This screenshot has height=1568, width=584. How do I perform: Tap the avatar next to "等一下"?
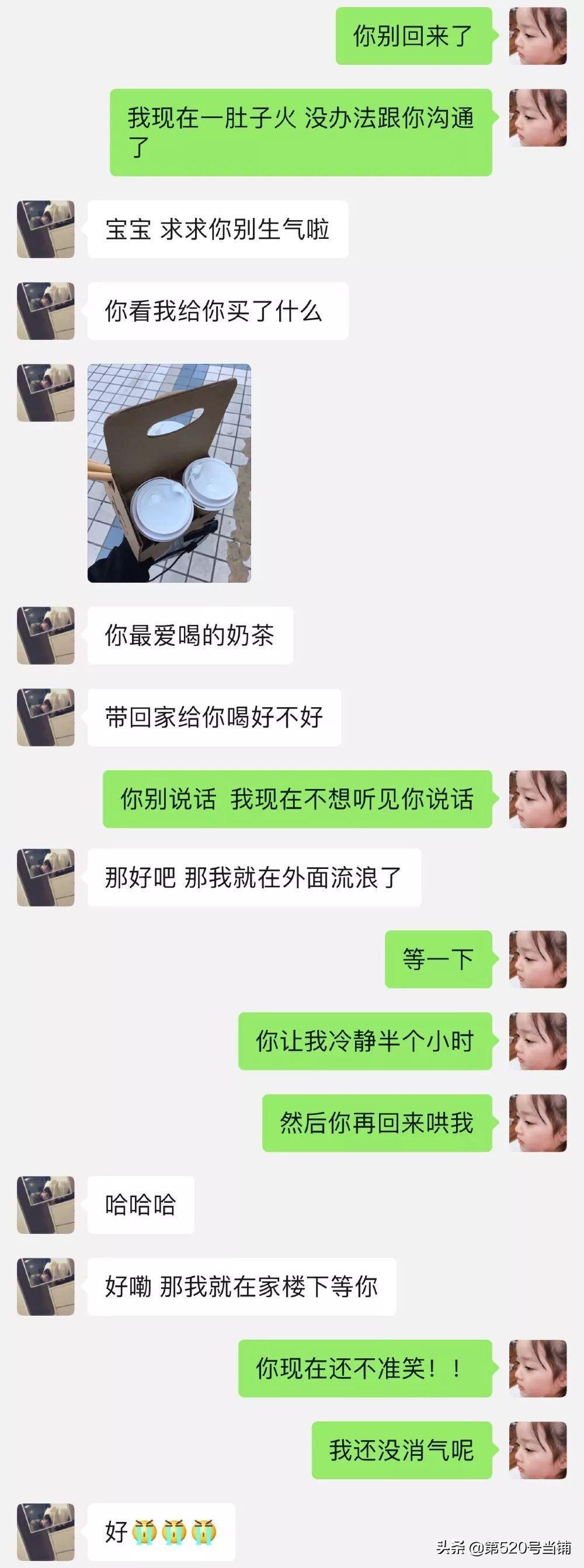pyautogui.click(x=538, y=959)
